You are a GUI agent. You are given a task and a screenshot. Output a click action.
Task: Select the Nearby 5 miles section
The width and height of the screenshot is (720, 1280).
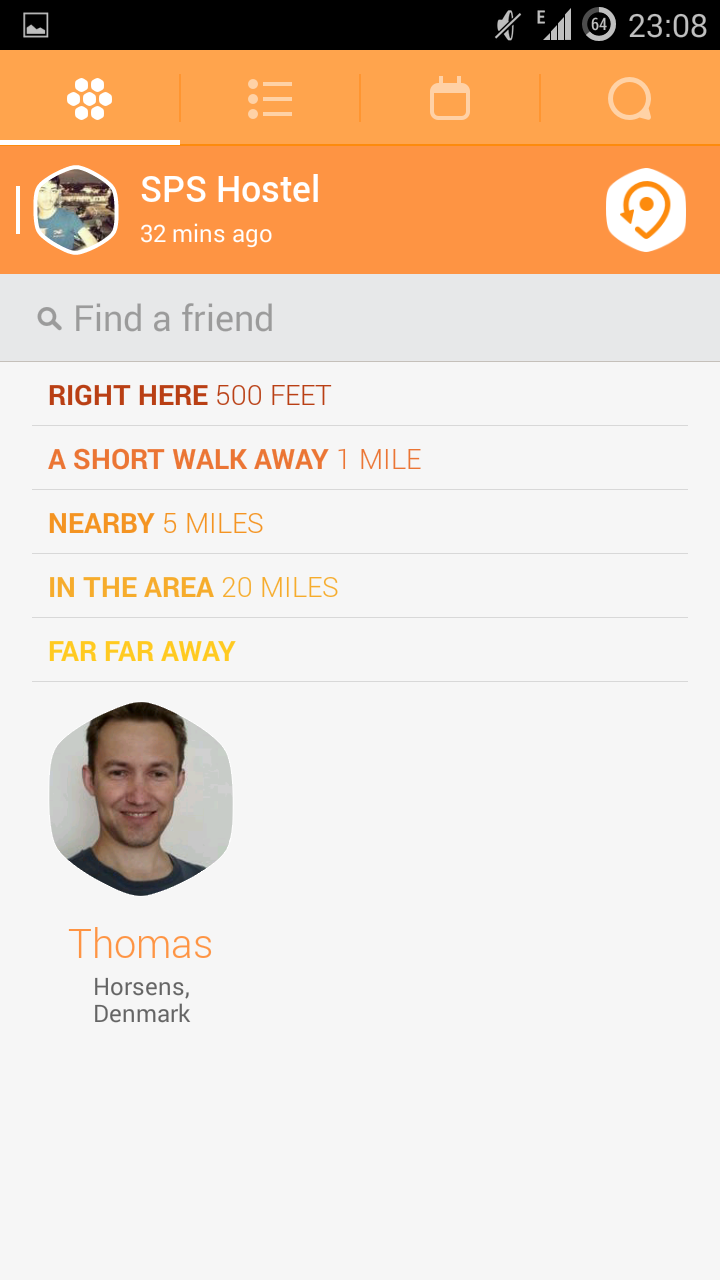[x=360, y=523]
